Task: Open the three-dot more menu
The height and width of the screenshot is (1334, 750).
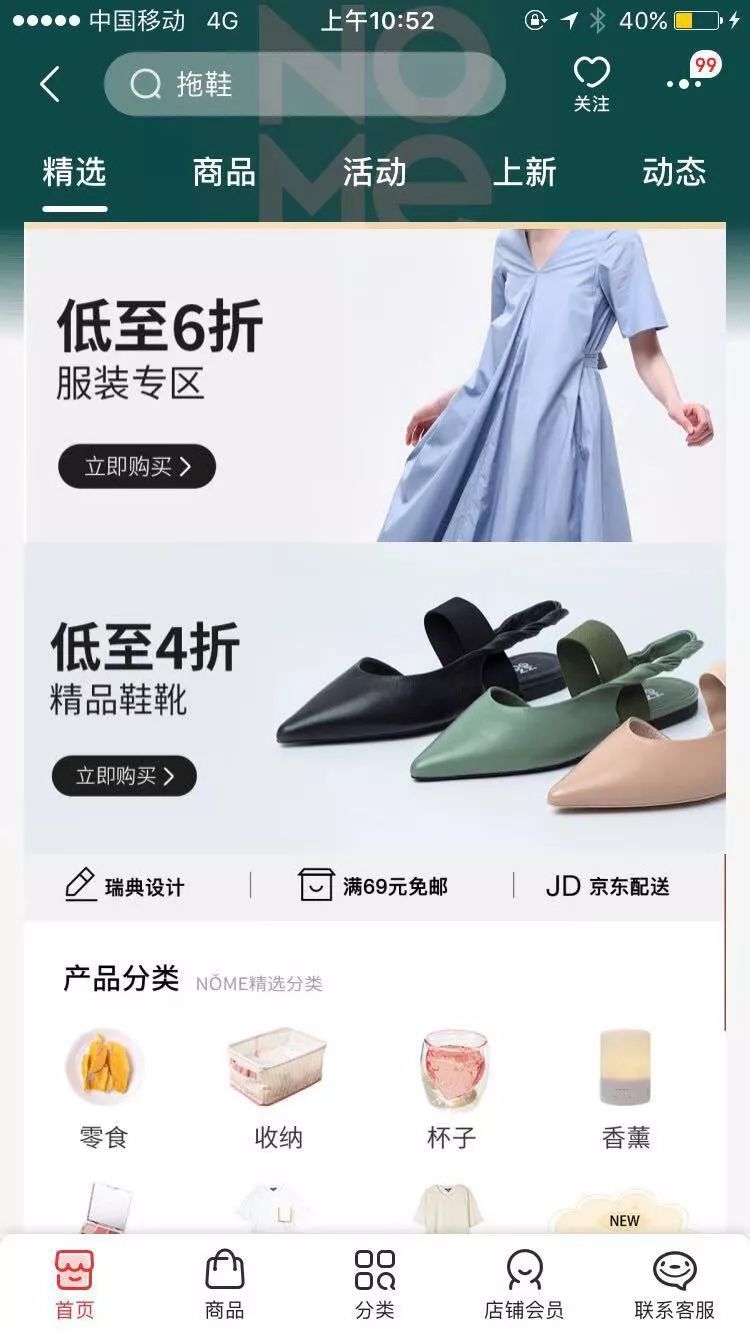Action: (x=685, y=84)
